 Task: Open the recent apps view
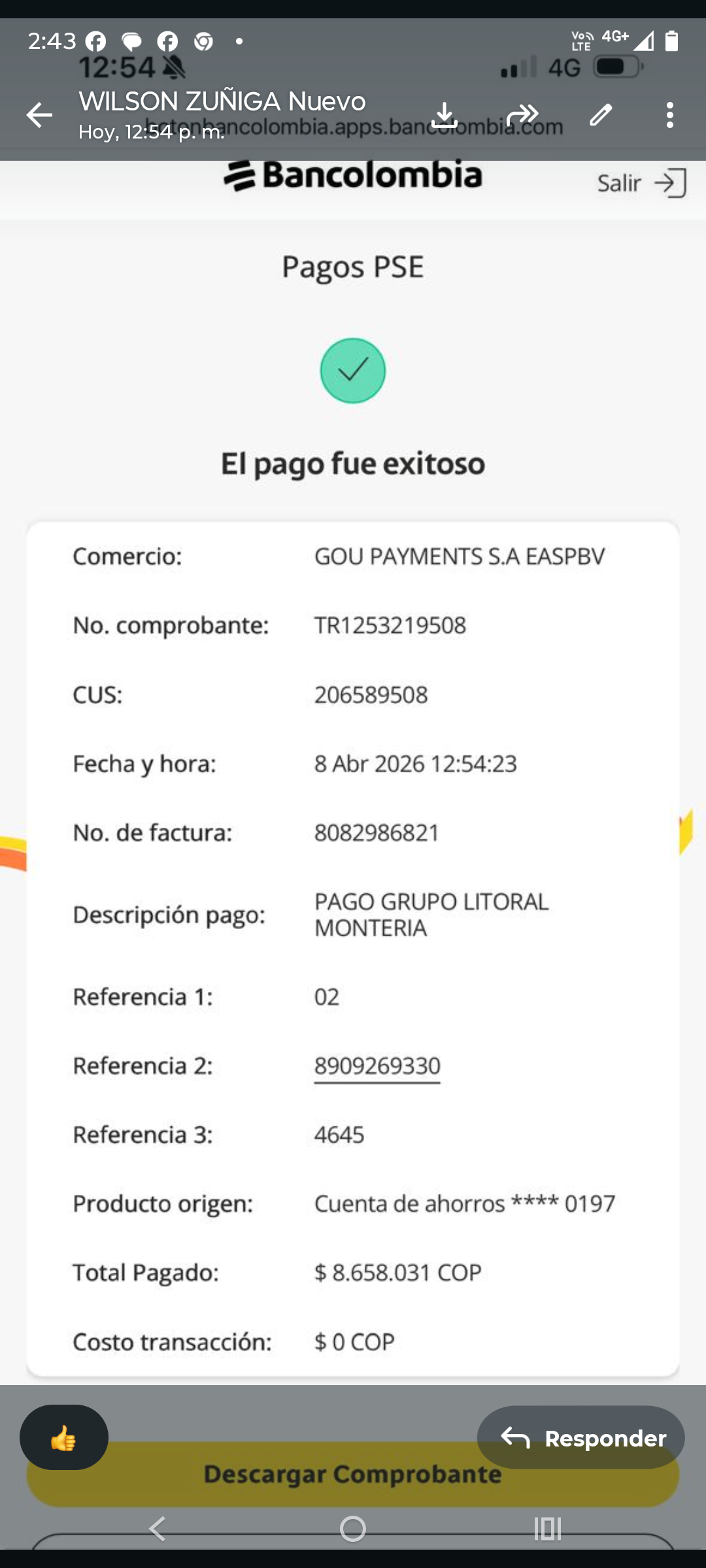coord(548,1529)
